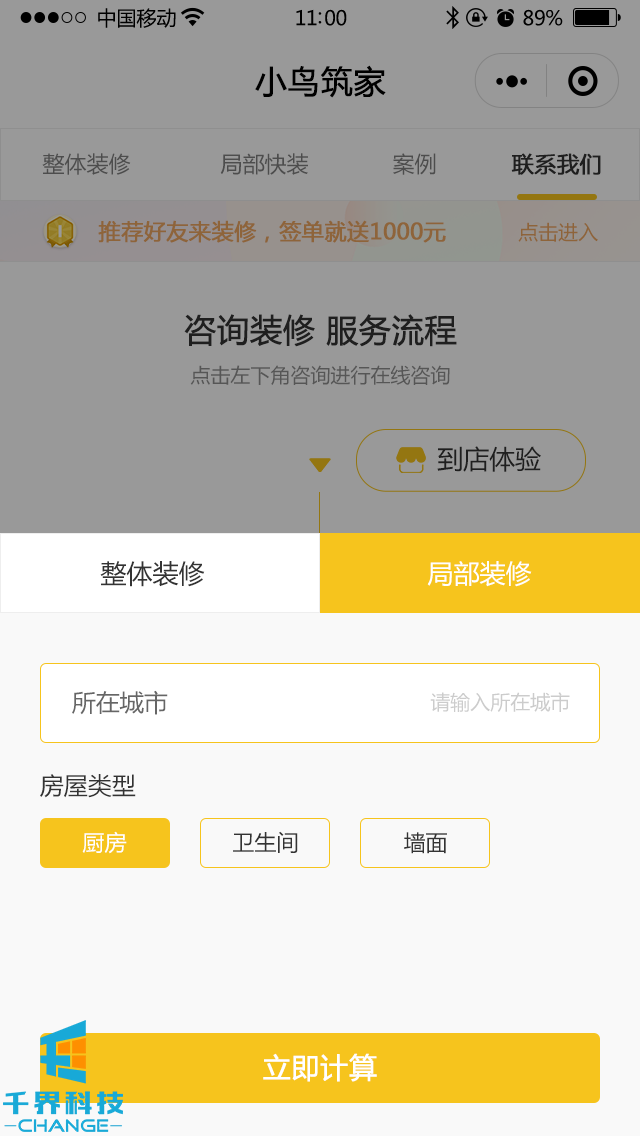Image resolution: width=640 pixels, height=1136 pixels.
Task: Switch to the 整体装修 top tab
Action: (x=86, y=164)
